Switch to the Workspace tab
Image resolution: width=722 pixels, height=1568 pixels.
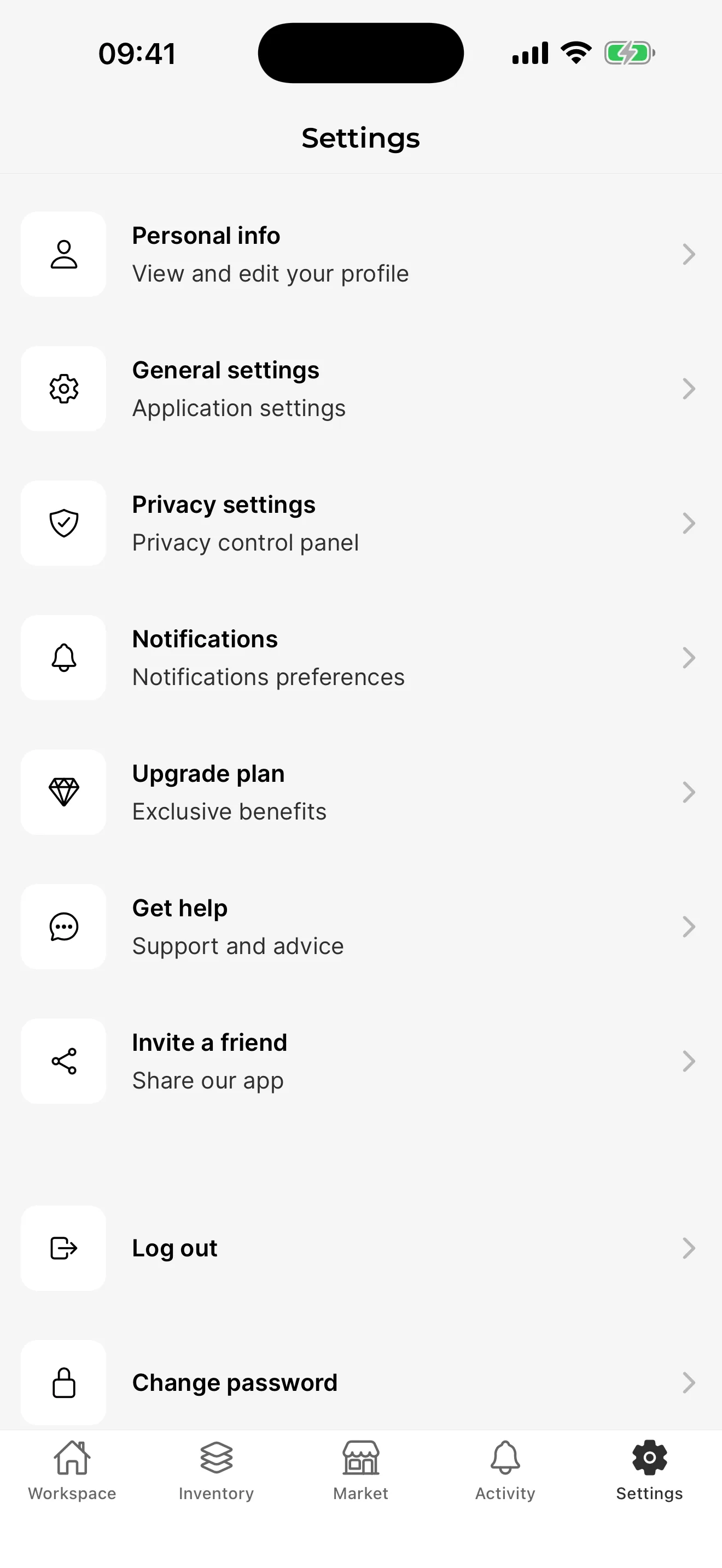point(72,1470)
